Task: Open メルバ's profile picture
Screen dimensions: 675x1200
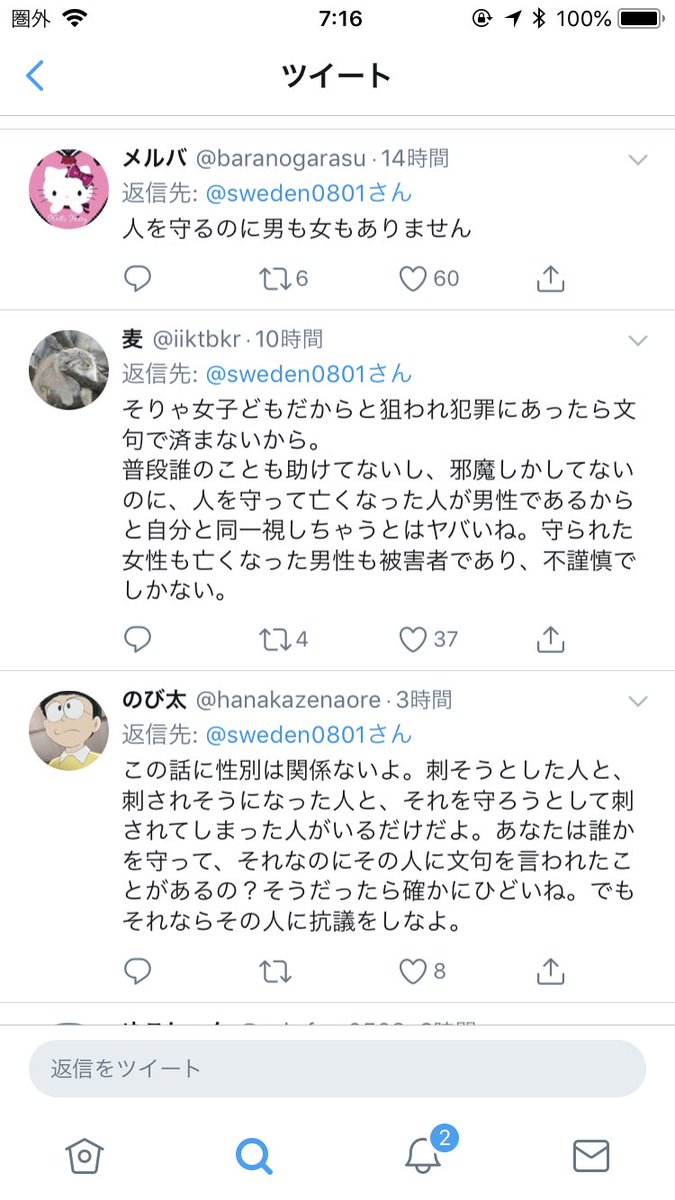Action: point(69,190)
